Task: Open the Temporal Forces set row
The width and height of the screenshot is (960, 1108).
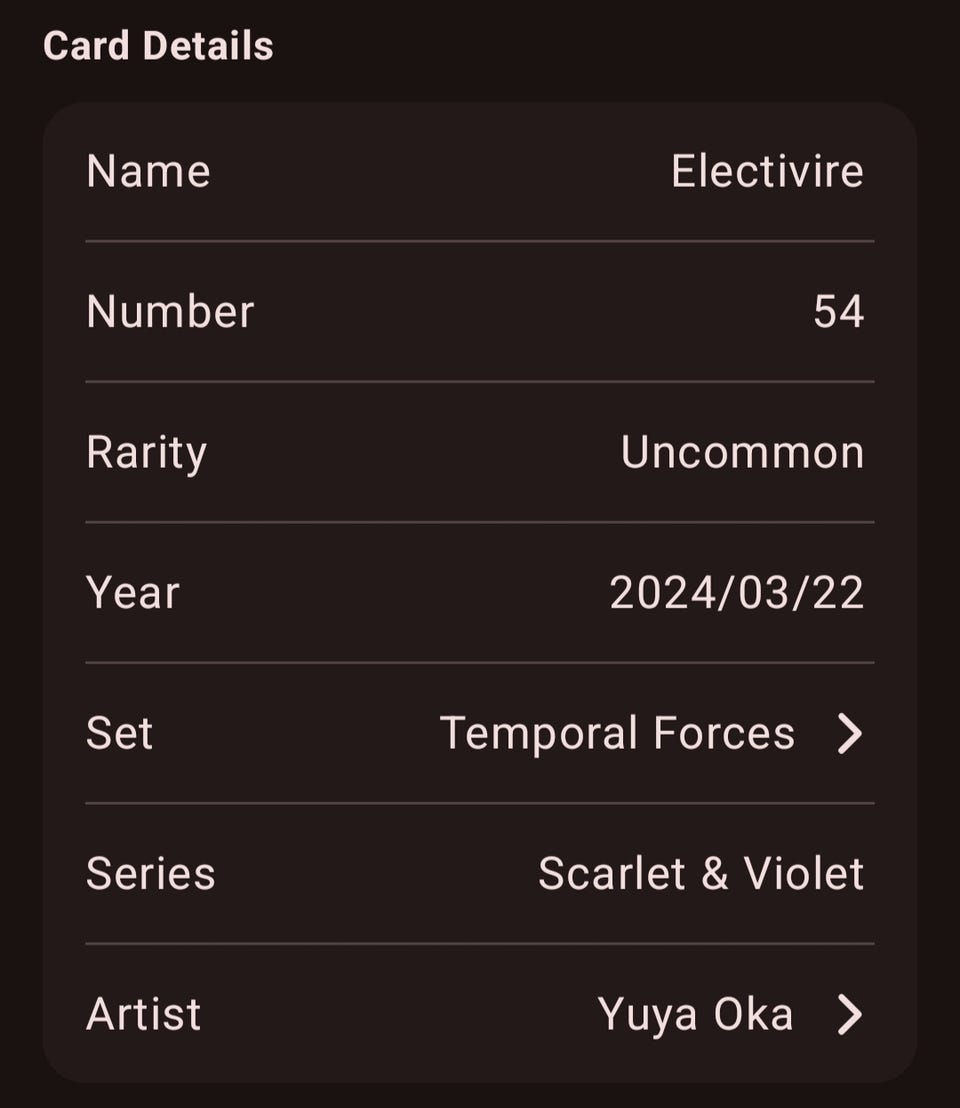Action: pyautogui.click(x=650, y=733)
